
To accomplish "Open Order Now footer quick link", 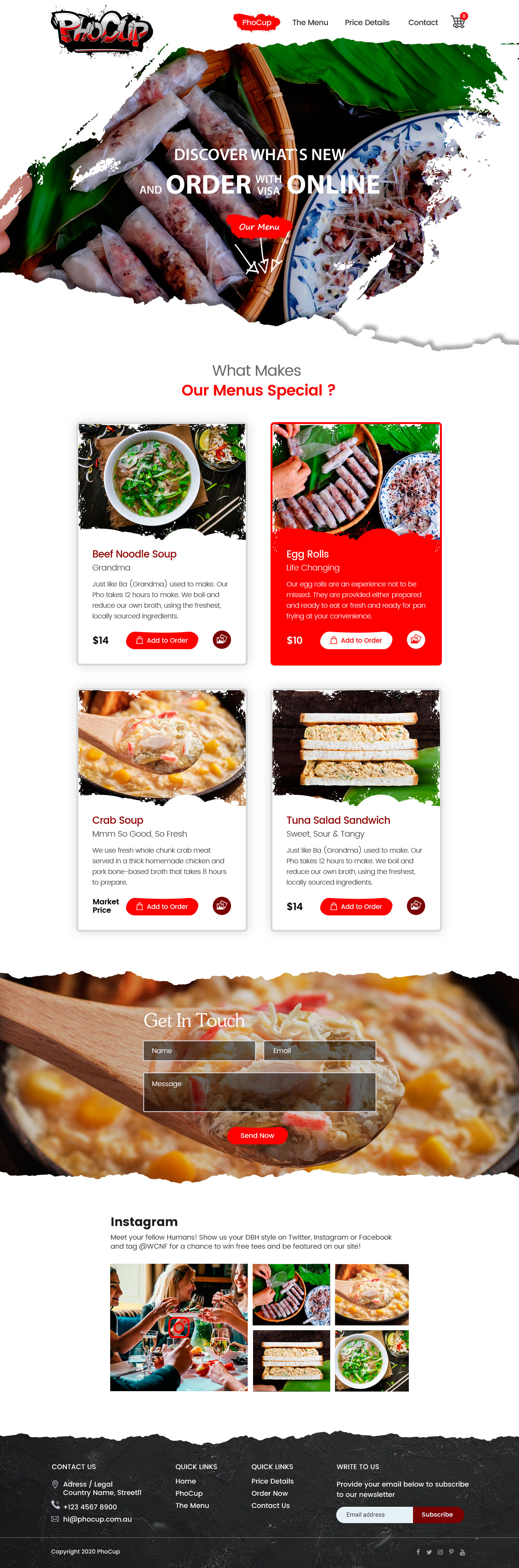I will point(269,1493).
